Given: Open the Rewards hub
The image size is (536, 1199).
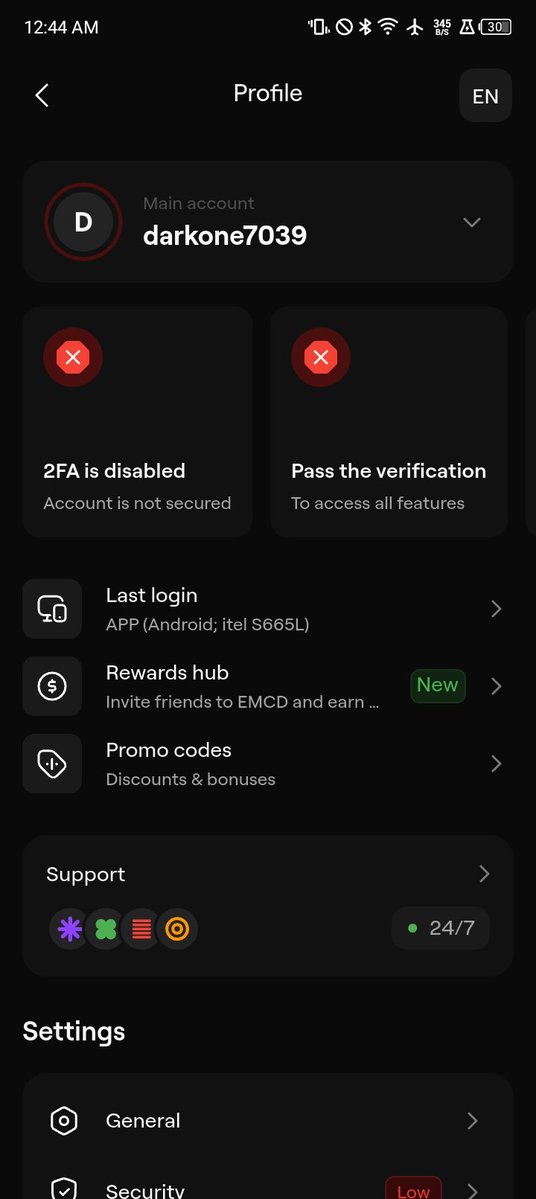Looking at the screenshot, I should [268, 686].
